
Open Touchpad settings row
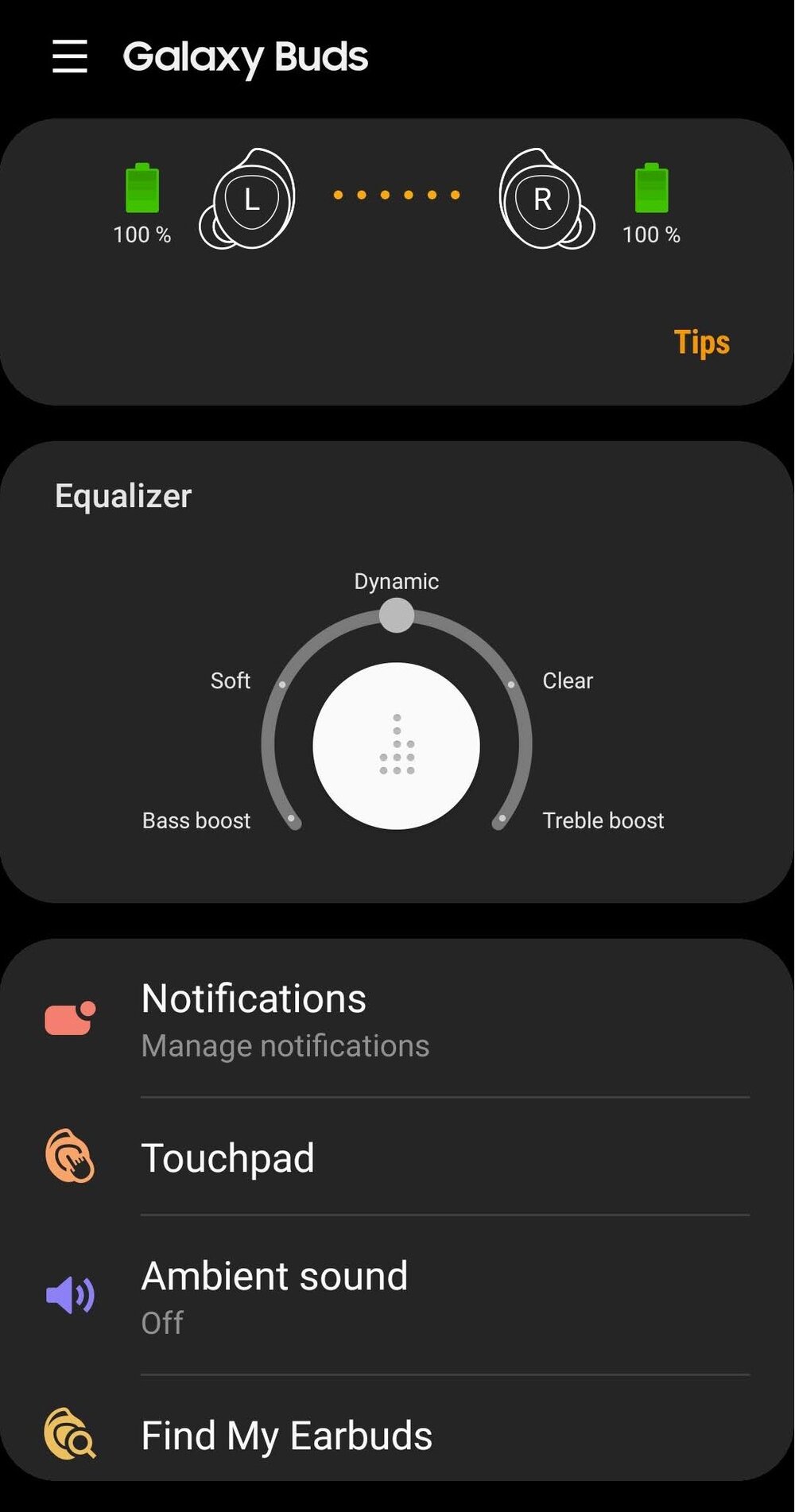tap(397, 1158)
